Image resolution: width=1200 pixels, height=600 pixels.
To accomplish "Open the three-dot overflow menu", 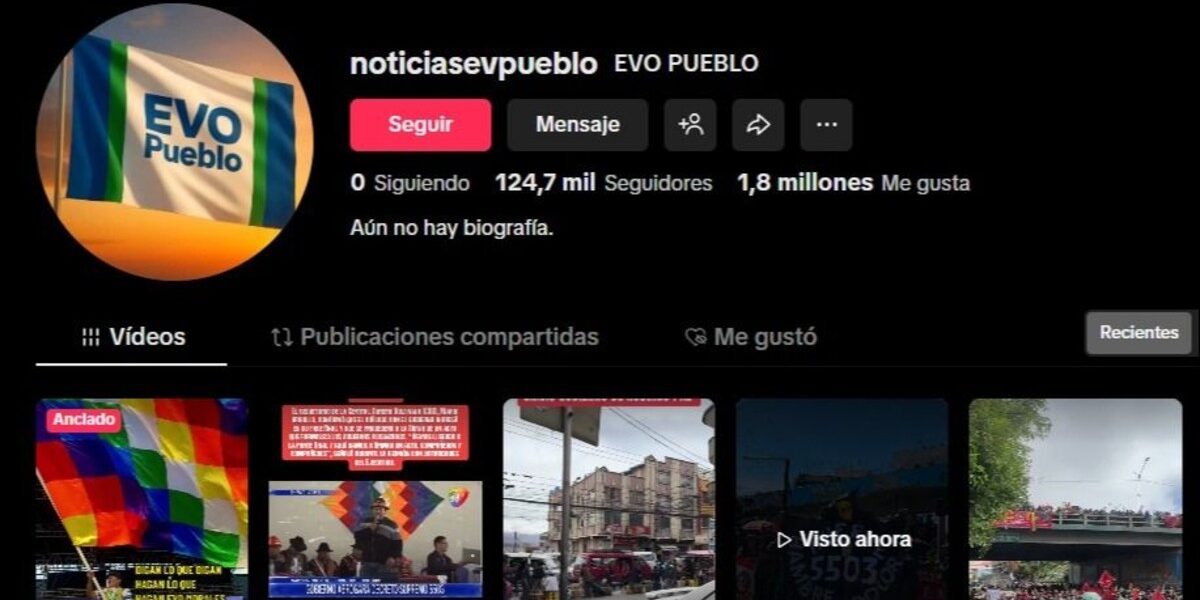I will 826,125.
